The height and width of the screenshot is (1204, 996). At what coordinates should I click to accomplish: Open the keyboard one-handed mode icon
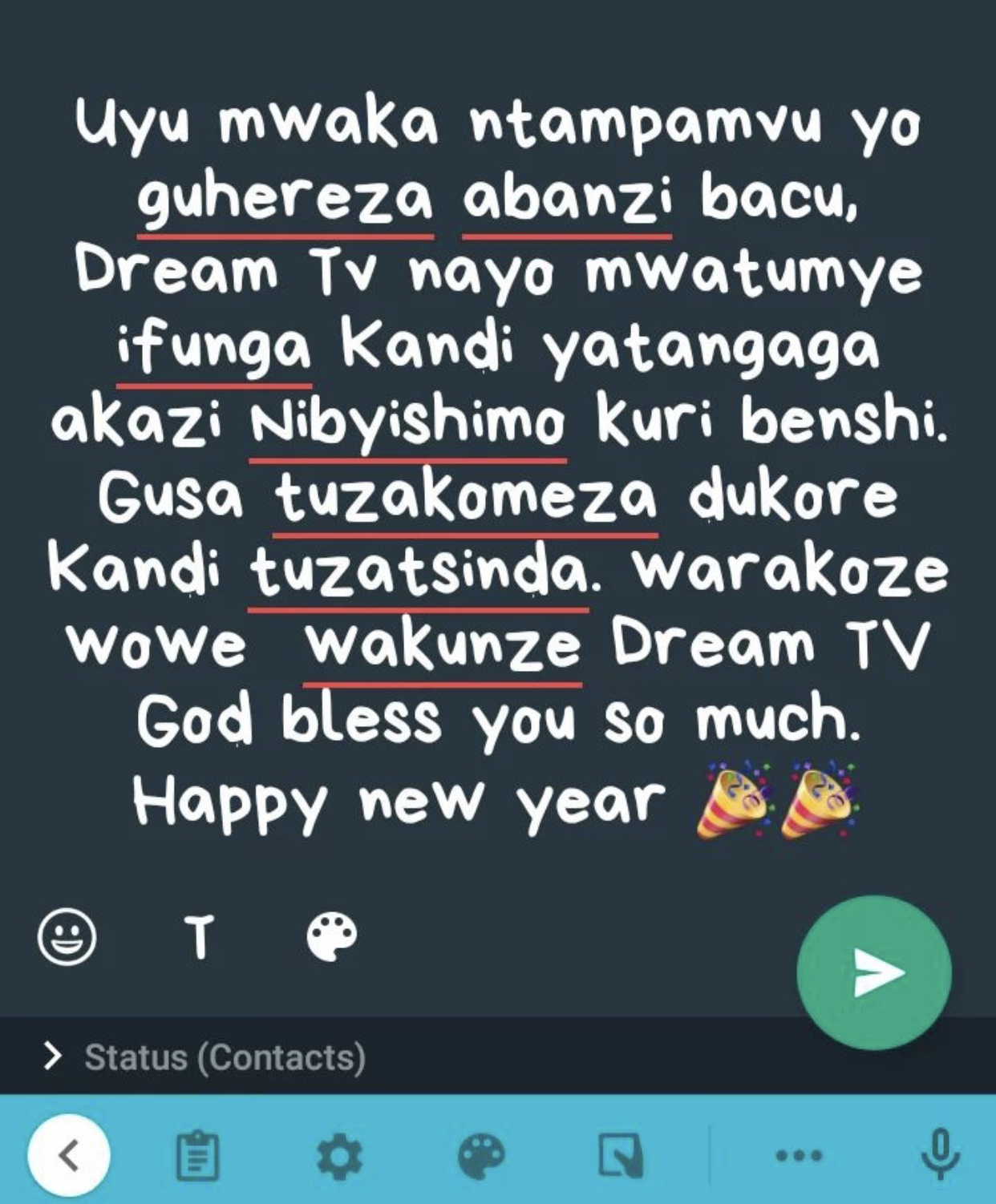point(621,1156)
